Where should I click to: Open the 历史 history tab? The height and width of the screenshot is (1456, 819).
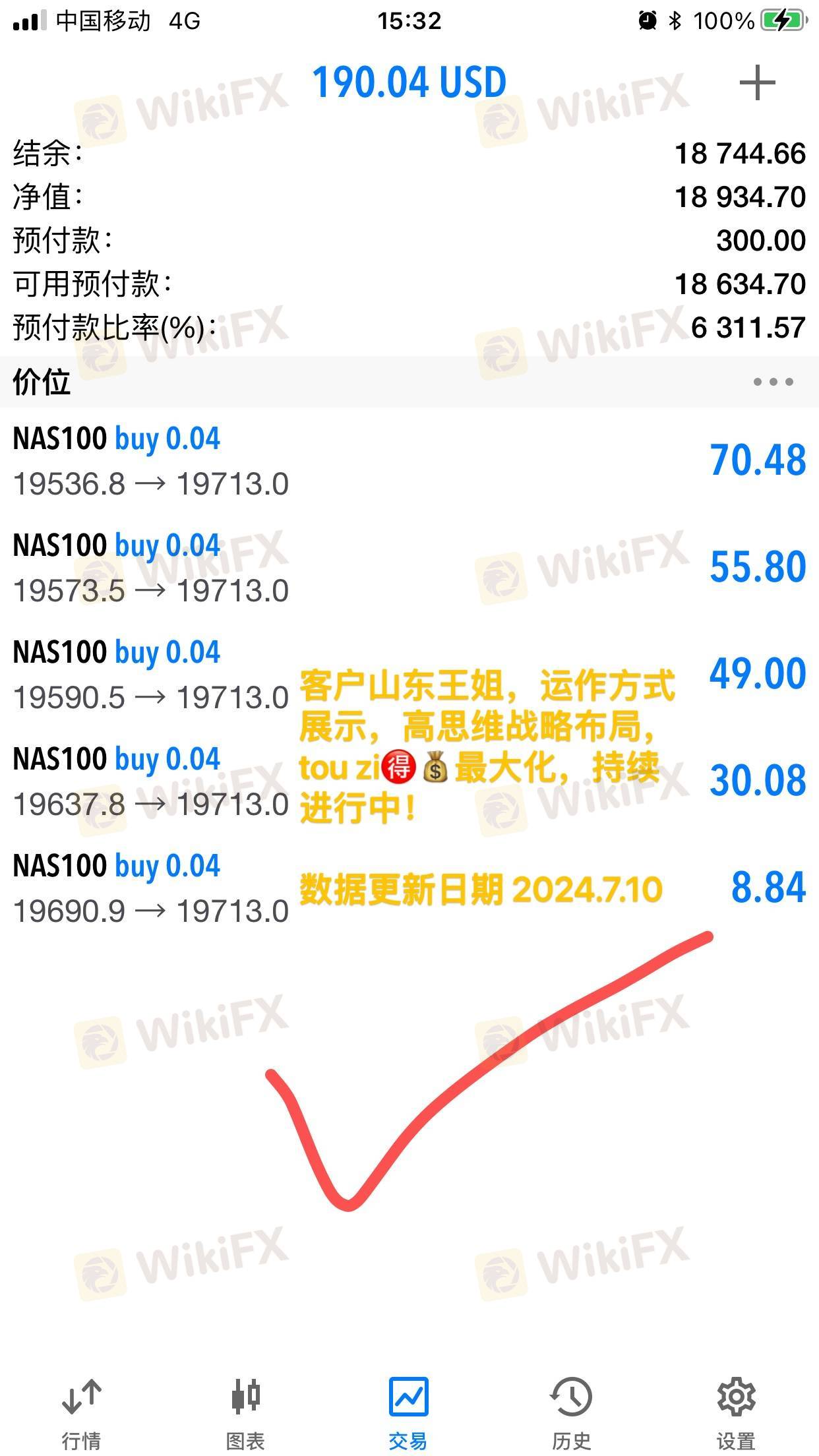pos(572,1412)
